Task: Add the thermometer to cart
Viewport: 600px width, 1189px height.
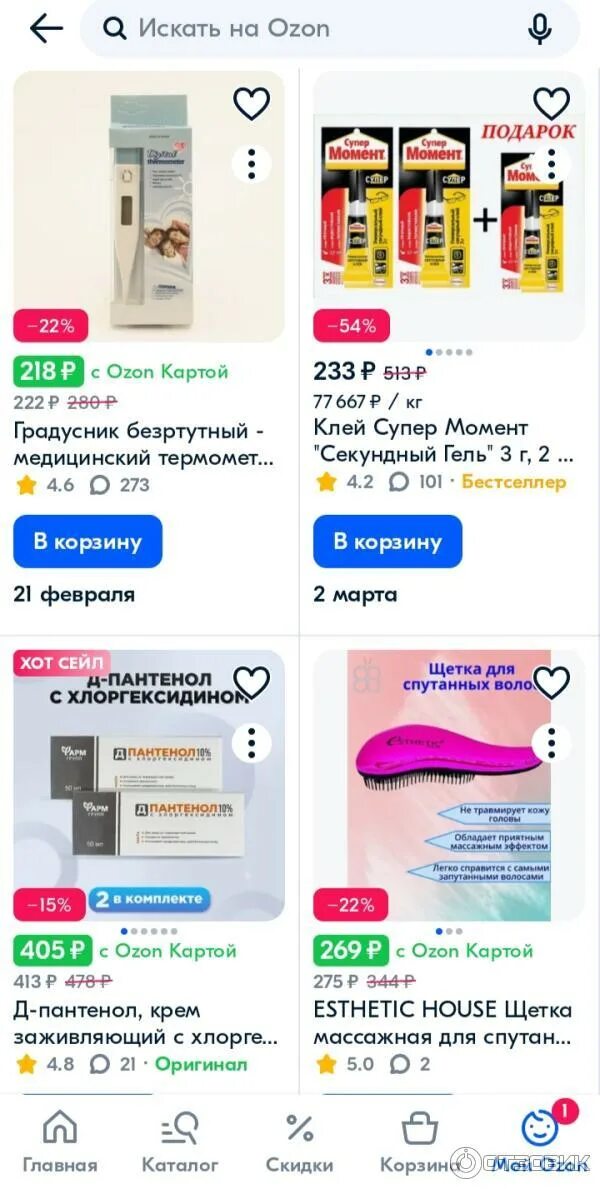Action: coord(87,541)
